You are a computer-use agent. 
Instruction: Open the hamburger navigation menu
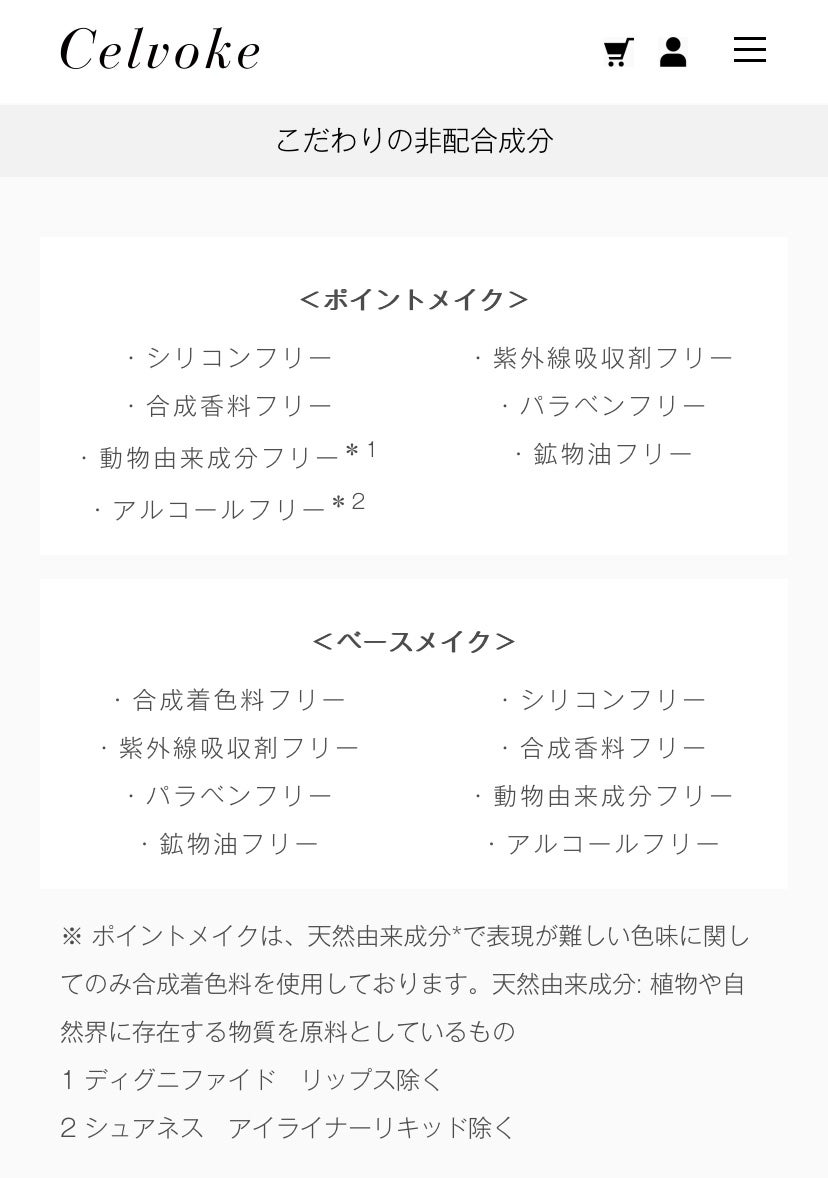tap(749, 49)
